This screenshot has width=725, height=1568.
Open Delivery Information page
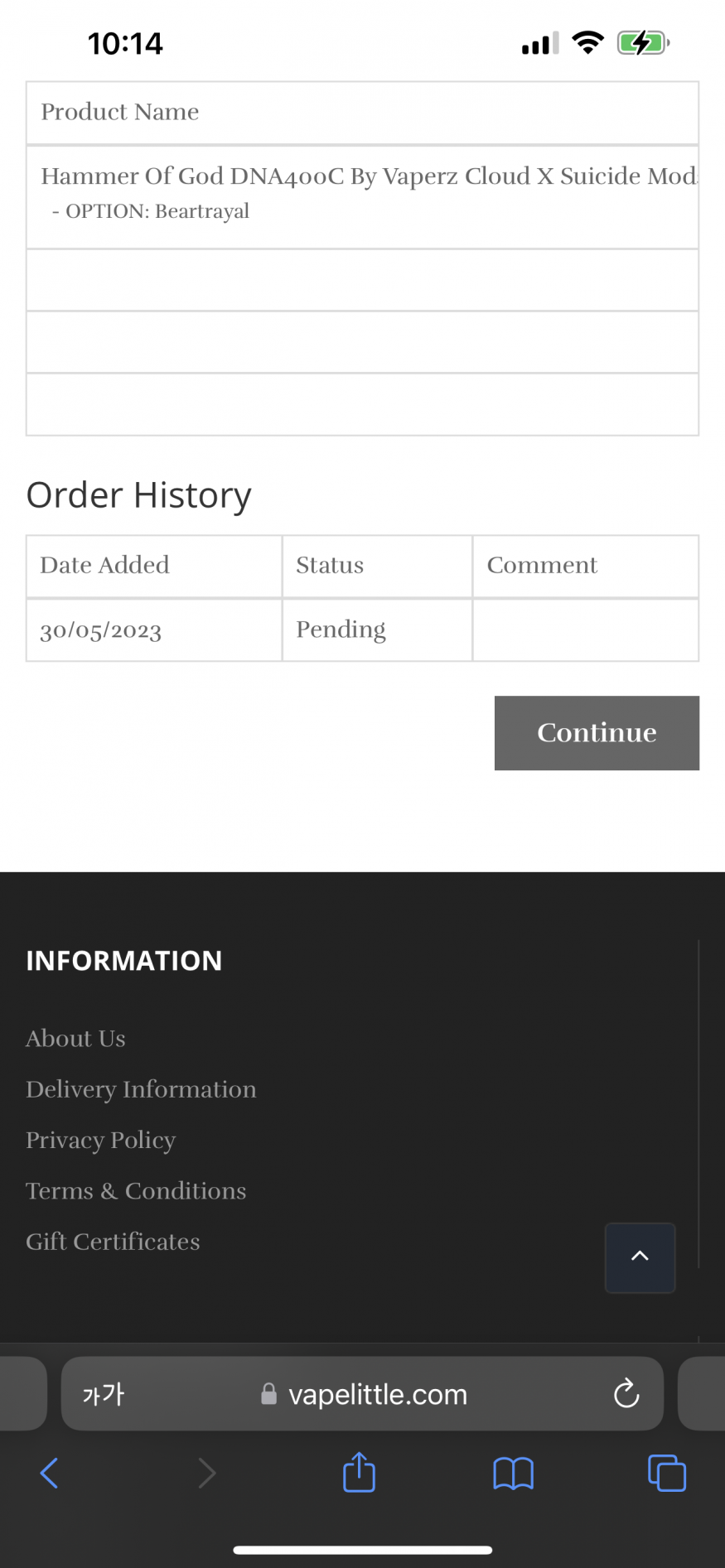pos(141,1089)
